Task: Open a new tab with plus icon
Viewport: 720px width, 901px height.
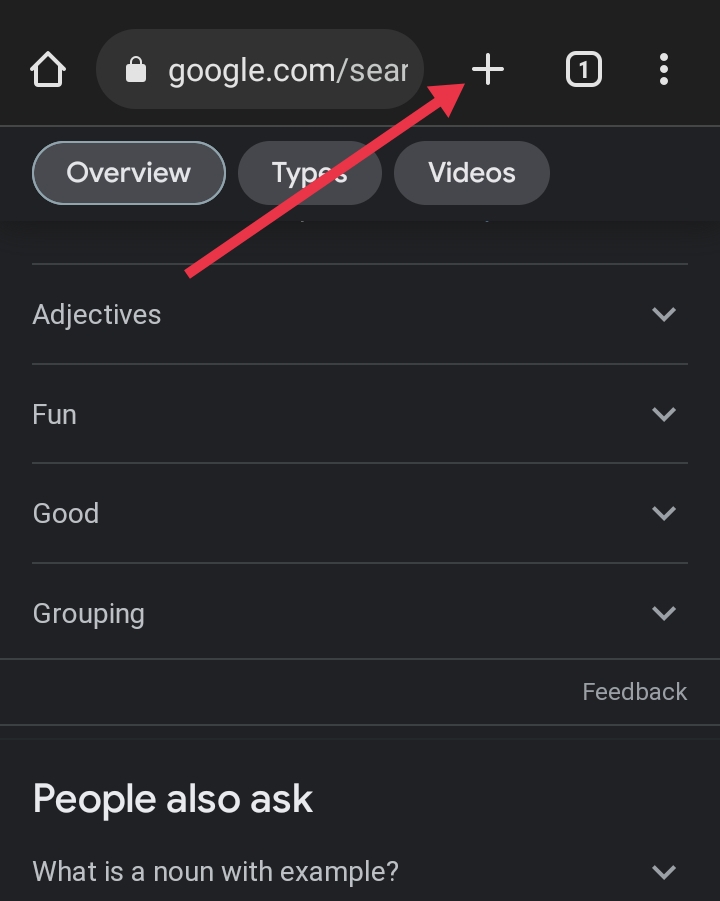Action: point(488,70)
